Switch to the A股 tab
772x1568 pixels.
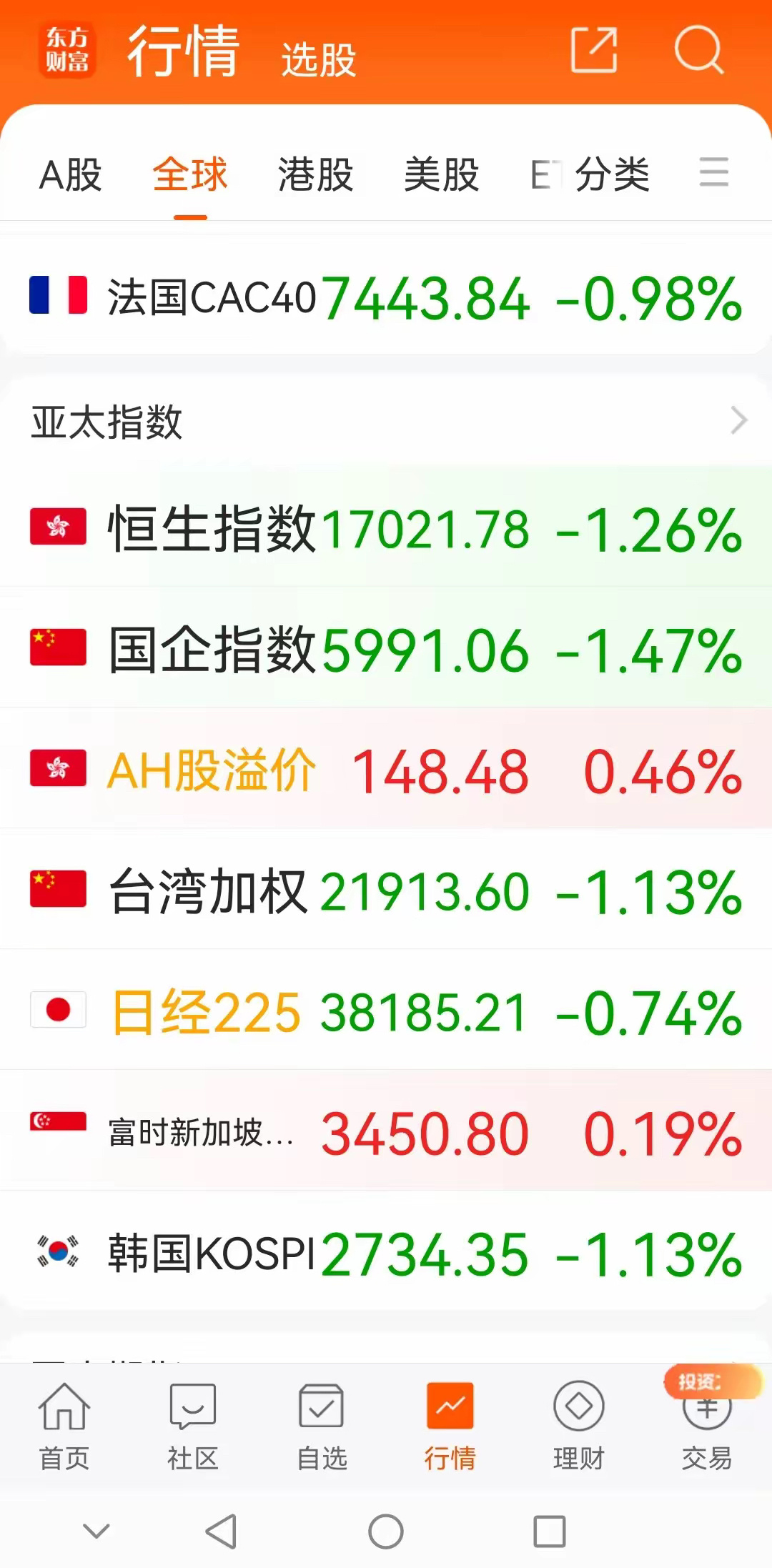[70, 174]
